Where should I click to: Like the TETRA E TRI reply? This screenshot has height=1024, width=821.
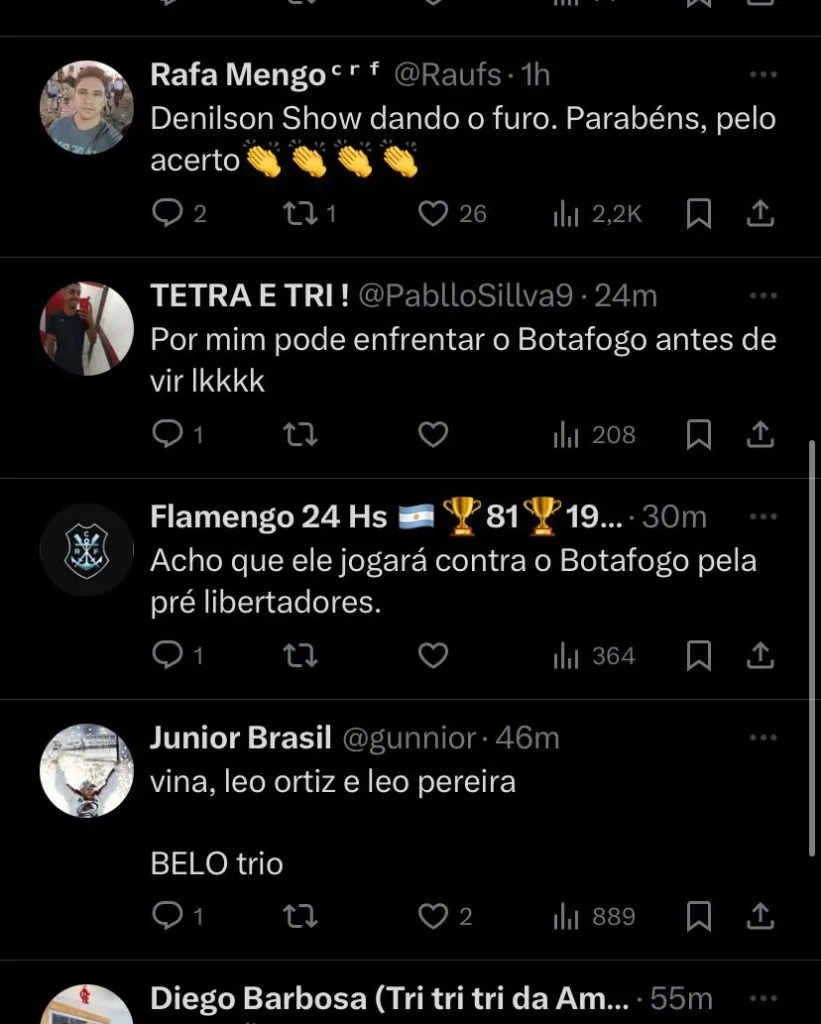(432, 434)
